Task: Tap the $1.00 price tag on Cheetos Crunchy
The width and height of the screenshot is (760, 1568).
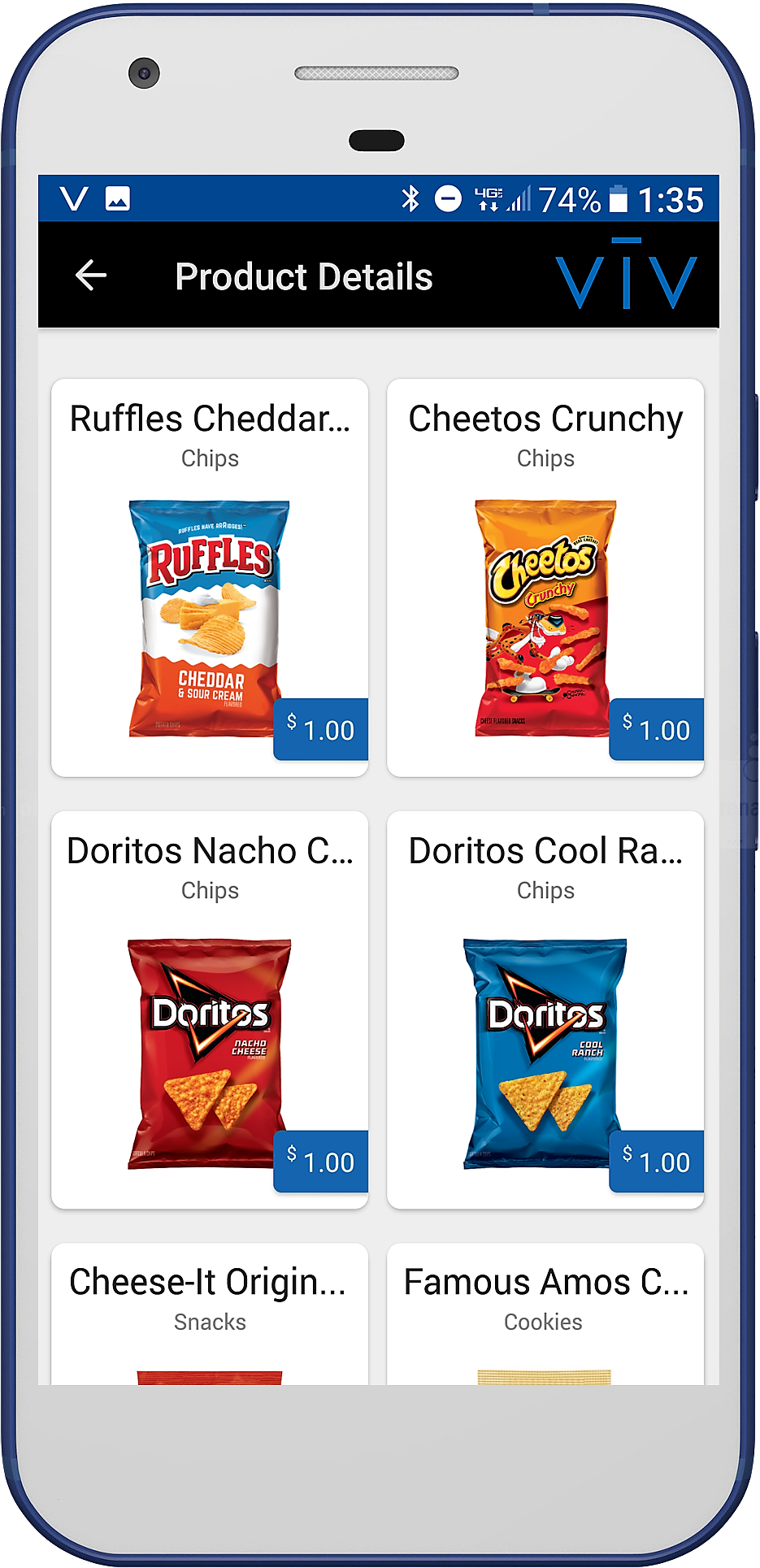Action: coord(656,730)
